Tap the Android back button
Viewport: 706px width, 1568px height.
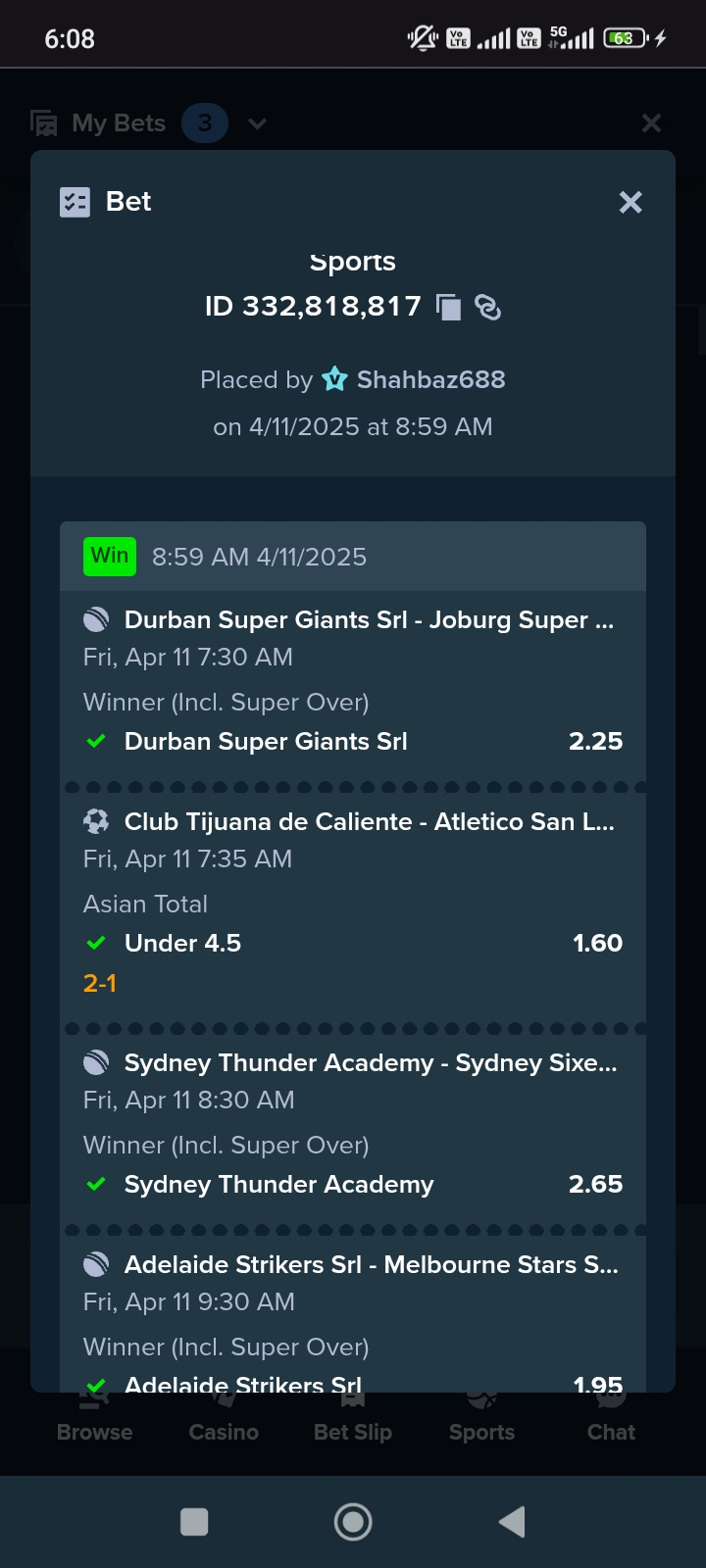tap(512, 1522)
